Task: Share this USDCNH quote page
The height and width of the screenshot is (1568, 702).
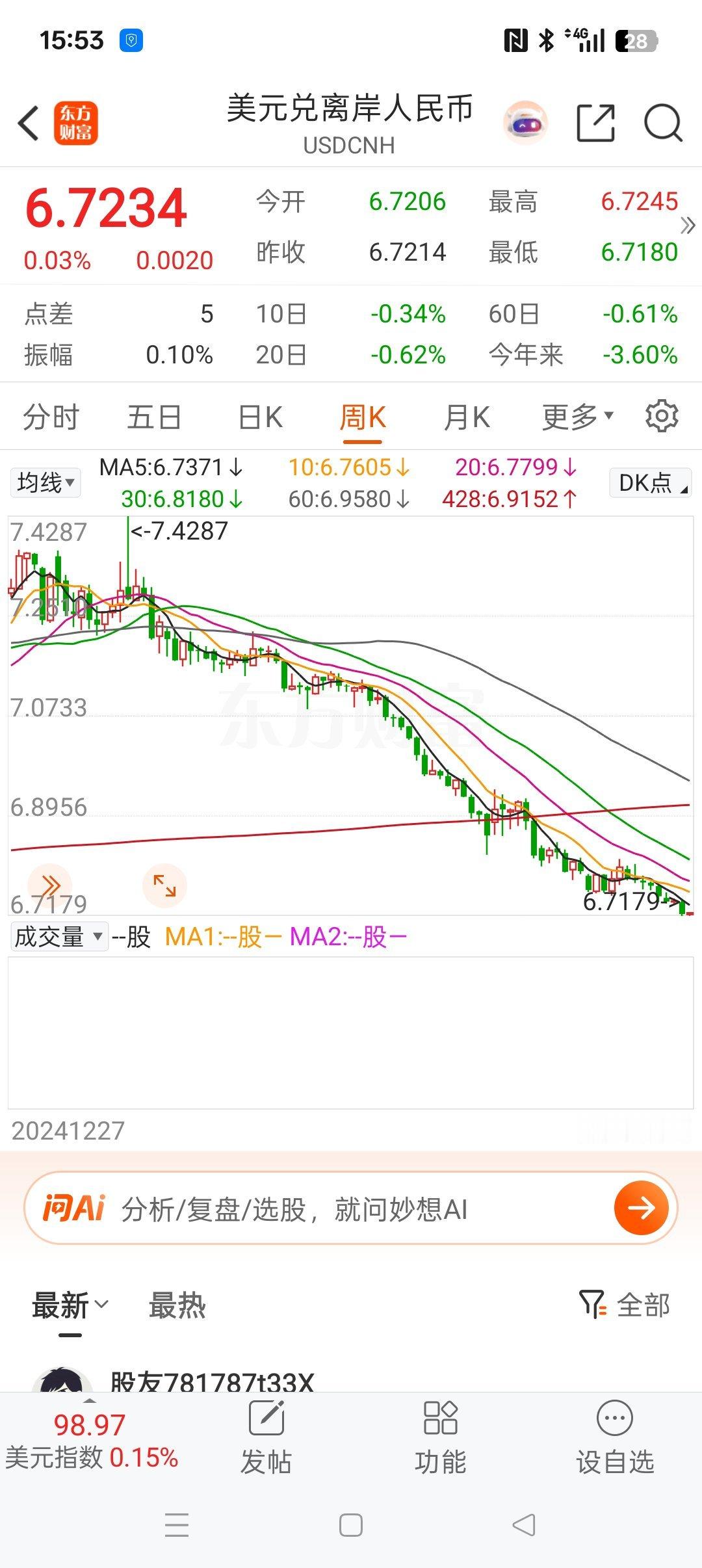Action: (596, 123)
